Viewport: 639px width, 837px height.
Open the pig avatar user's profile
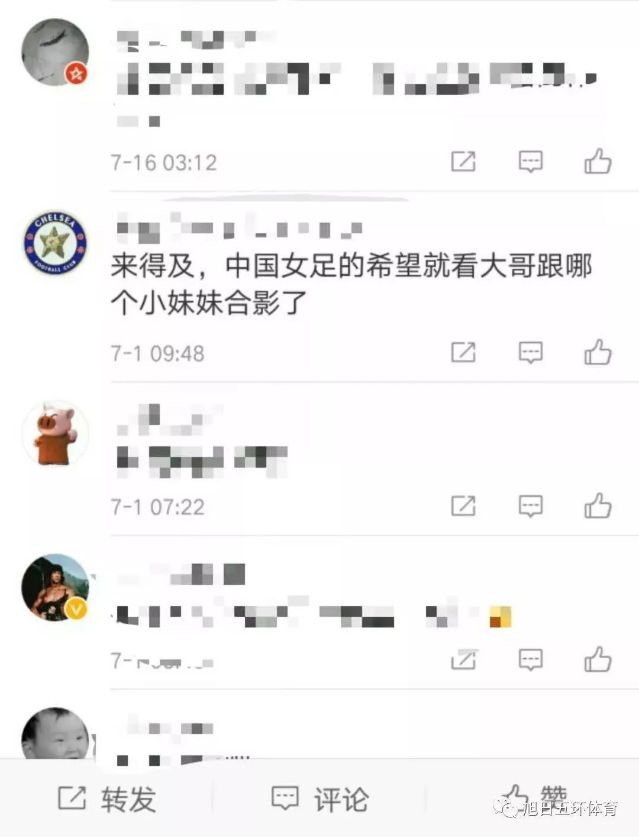click(55, 434)
